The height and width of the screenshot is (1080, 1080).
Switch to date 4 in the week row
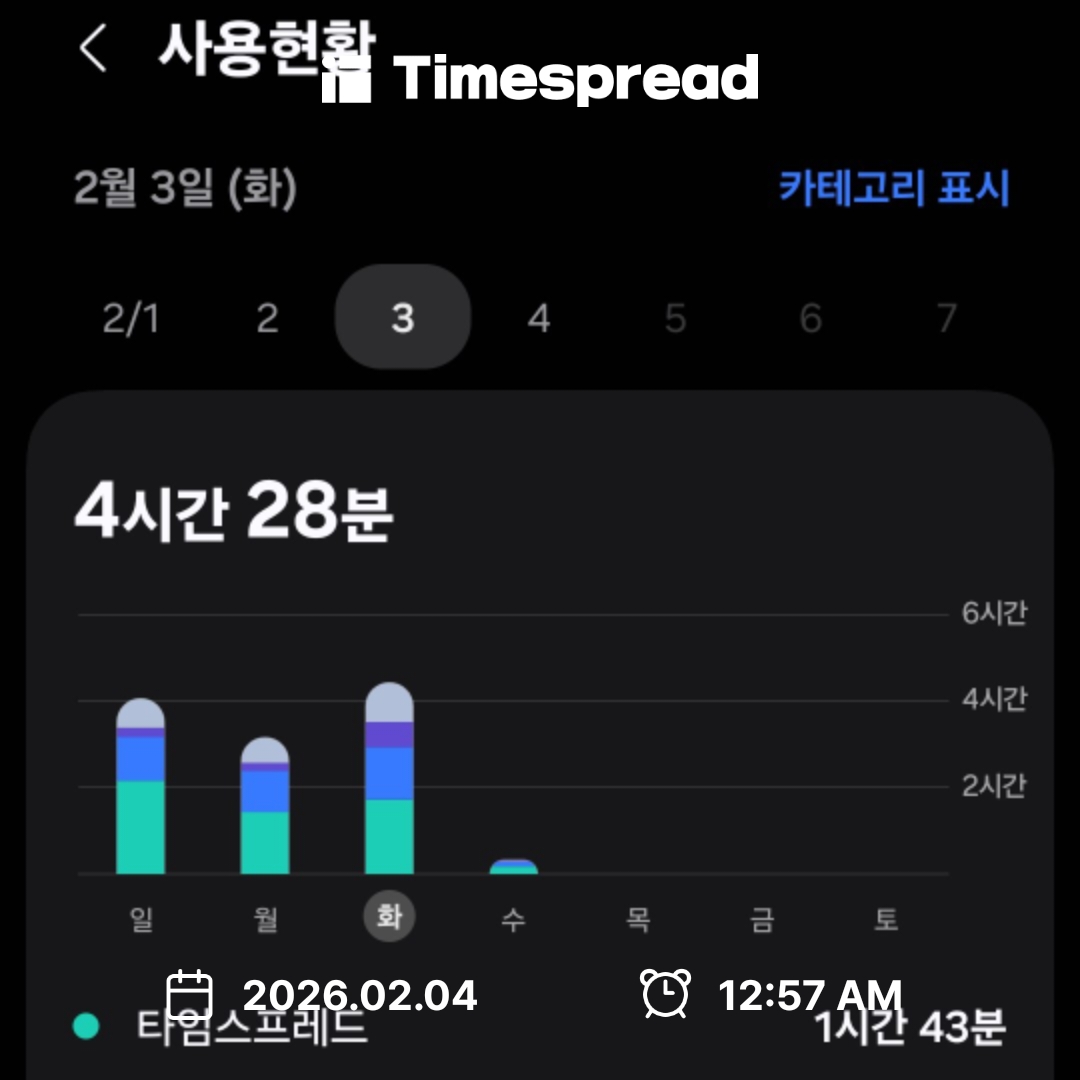(x=538, y=319)
